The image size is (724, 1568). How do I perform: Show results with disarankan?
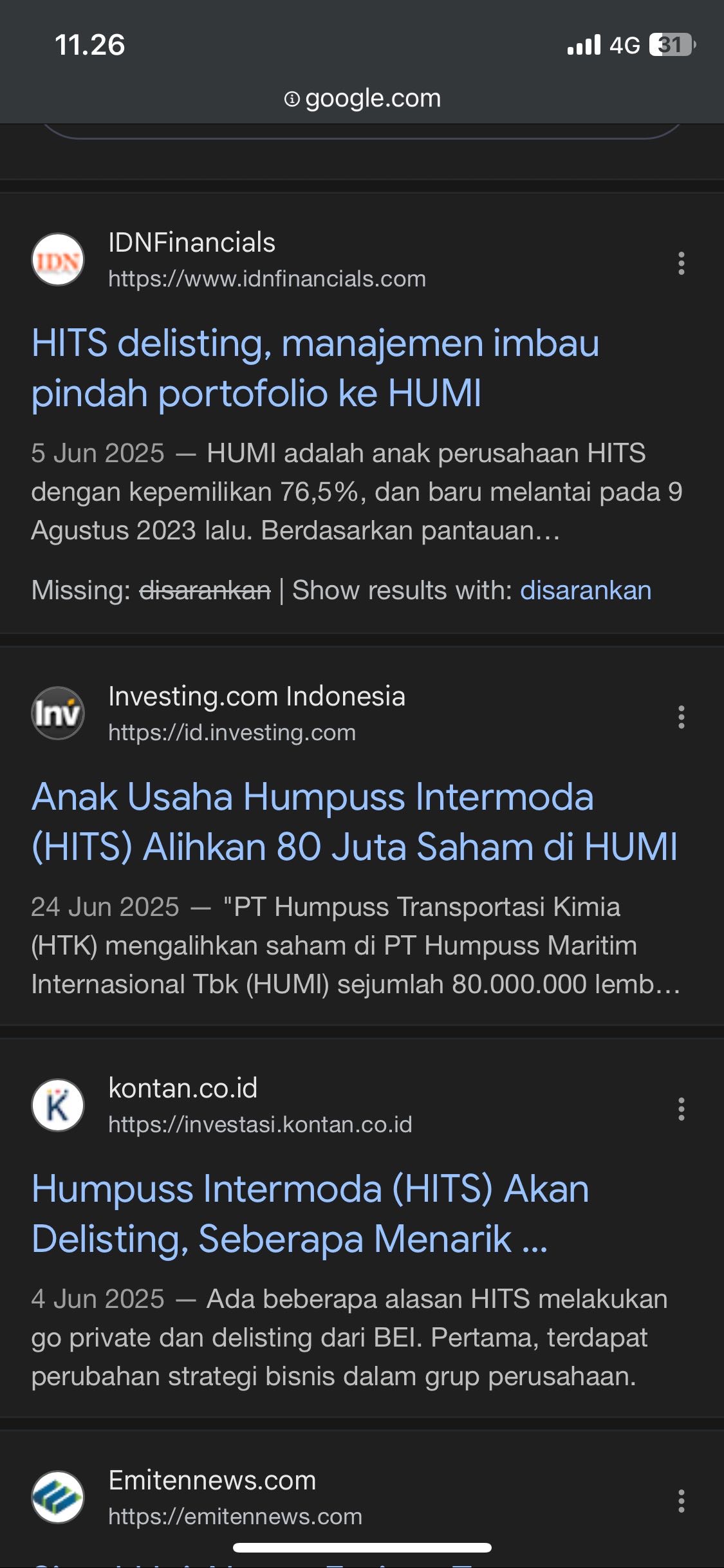(585, 590)
